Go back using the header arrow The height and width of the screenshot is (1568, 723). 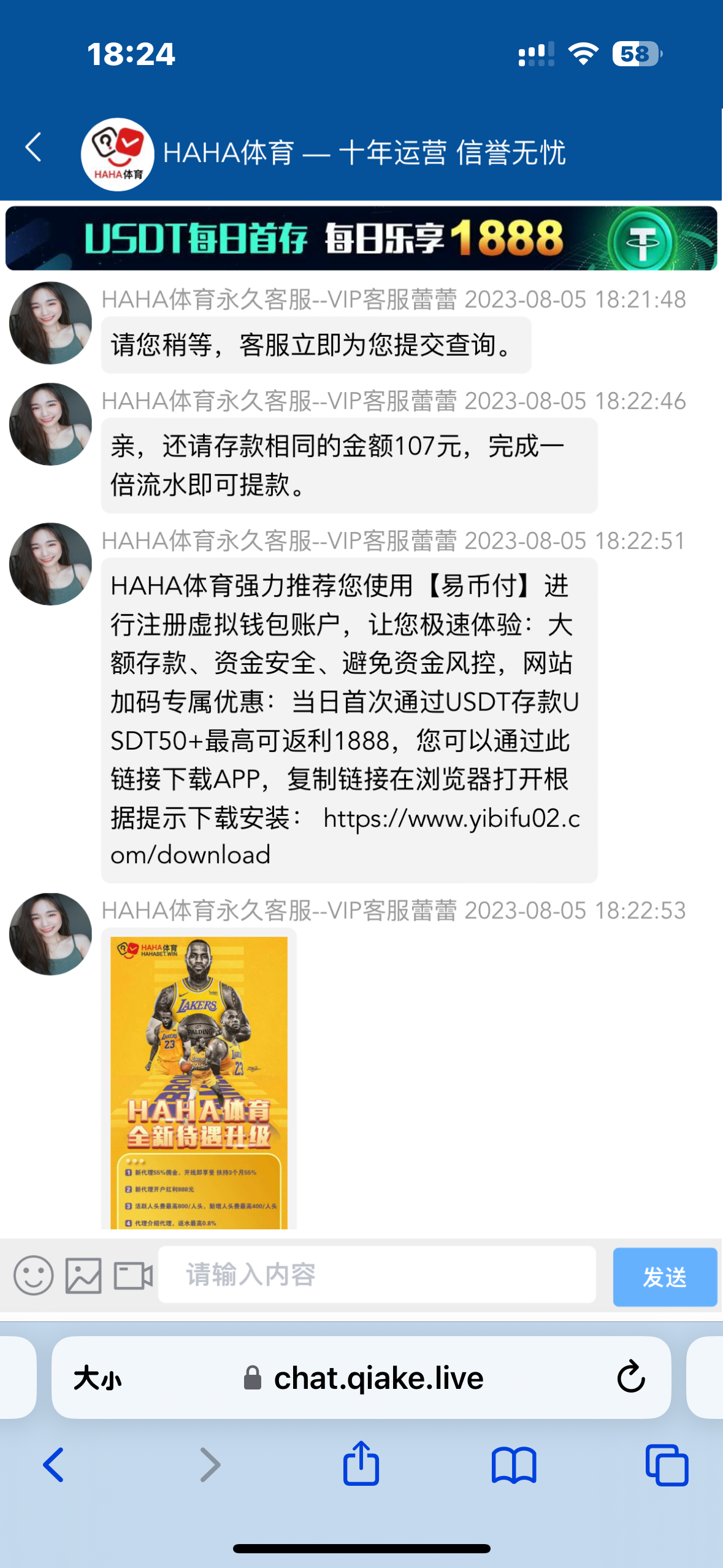[34, 148]
